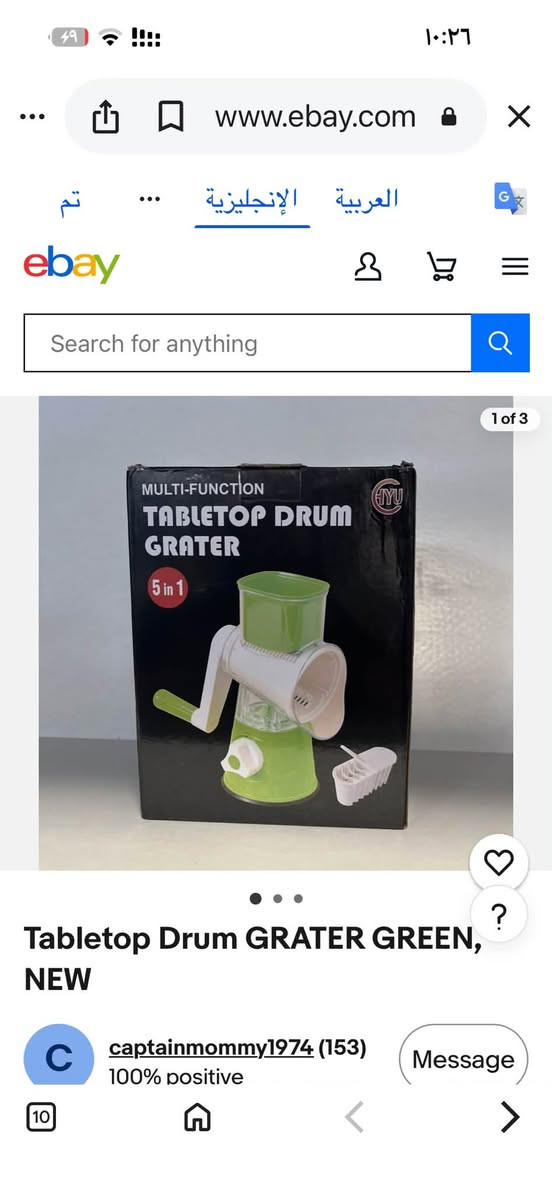552x1195 pixels.
Task: Close the browser tab with X
Action: [x=518, y=117]
